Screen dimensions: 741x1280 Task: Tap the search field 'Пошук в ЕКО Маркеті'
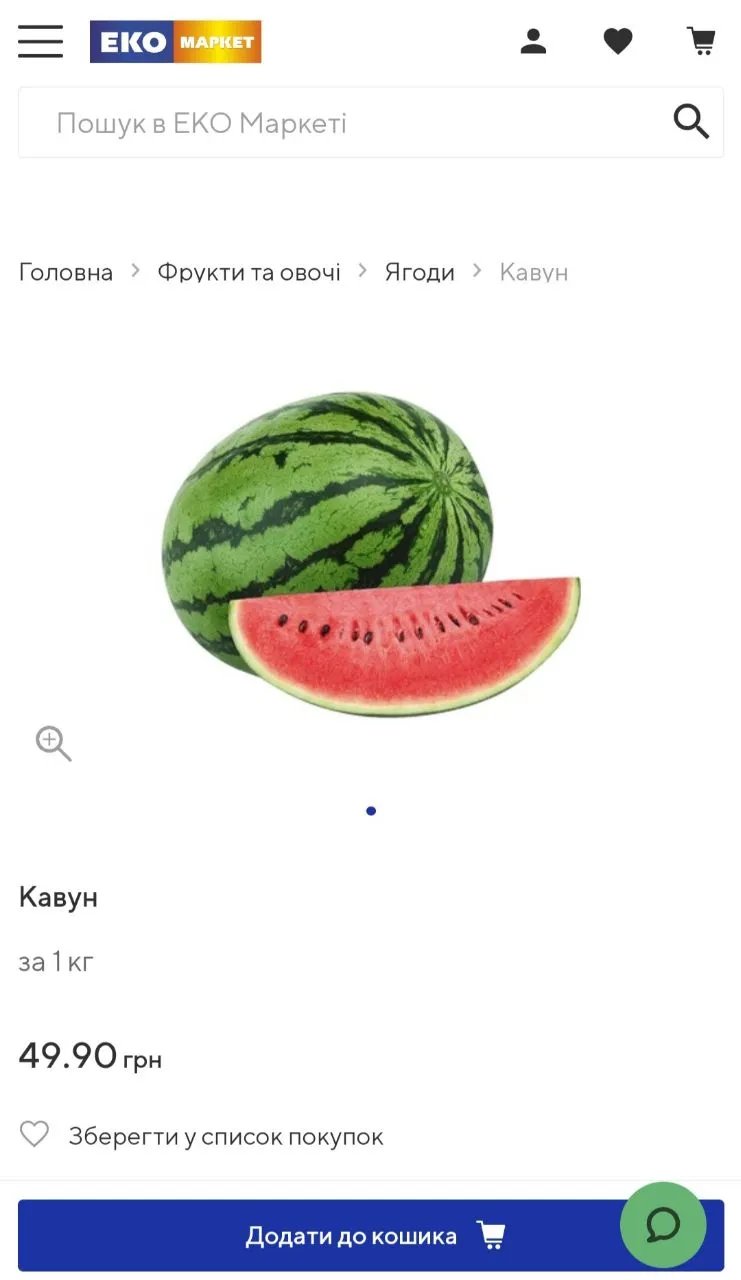(340, 123)
